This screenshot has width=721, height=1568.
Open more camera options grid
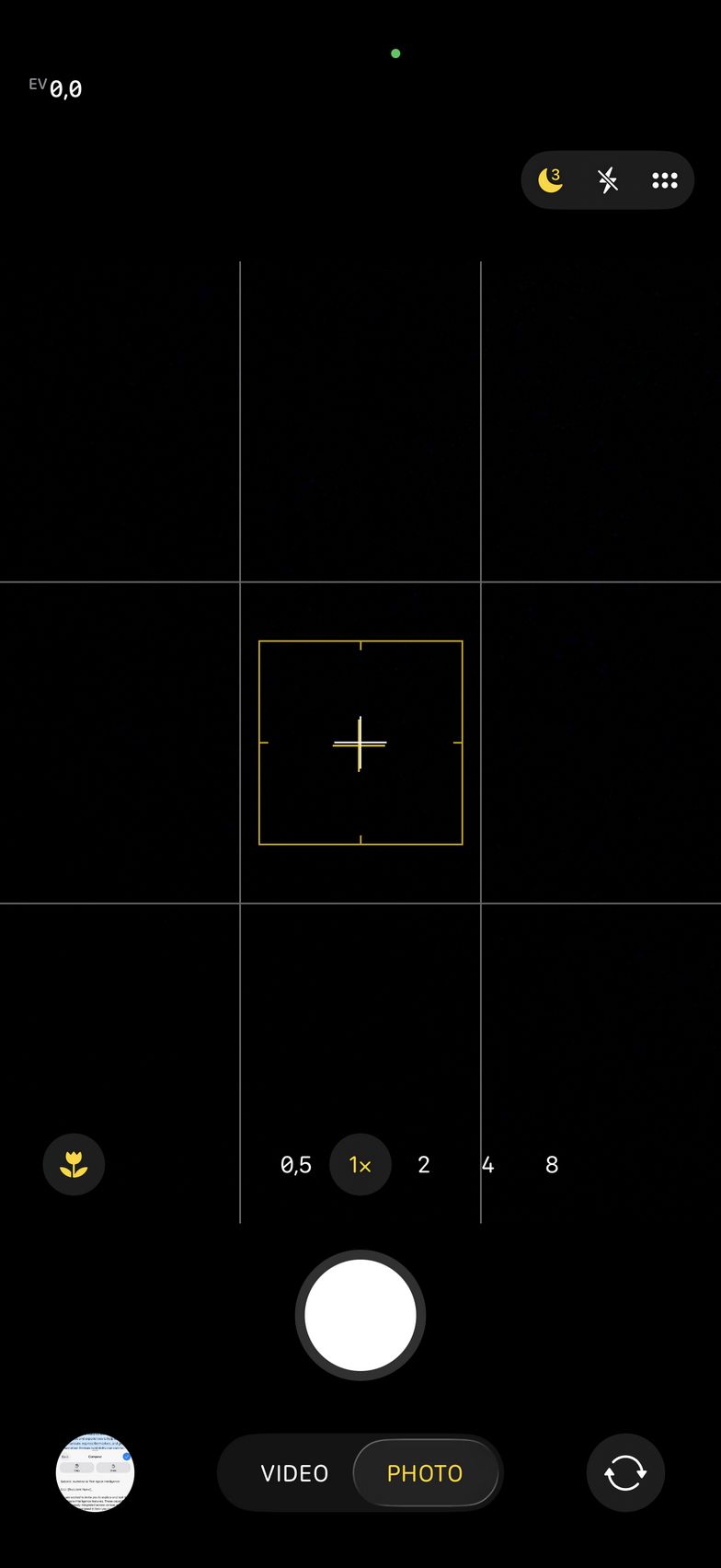pos(664,180)
